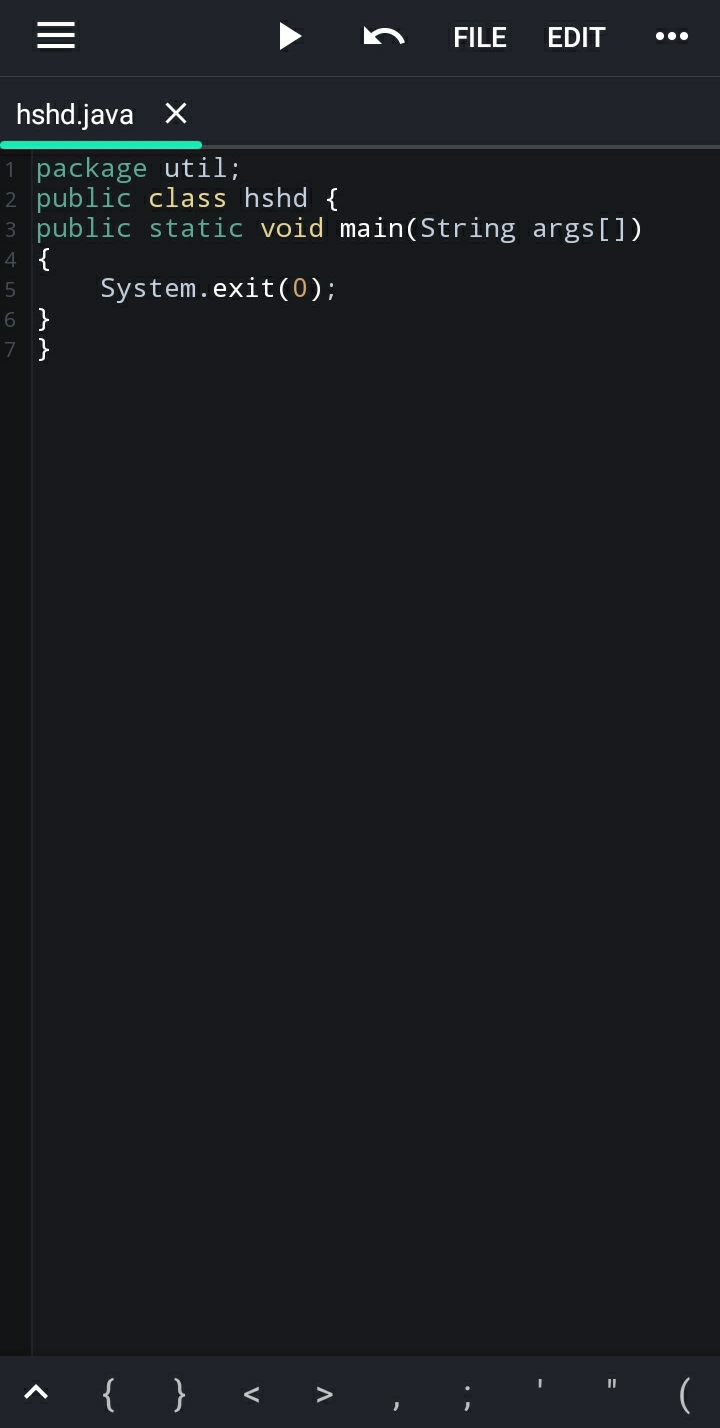Select the hshd.java tab
720x1428 pixels.
pos(75,114)
